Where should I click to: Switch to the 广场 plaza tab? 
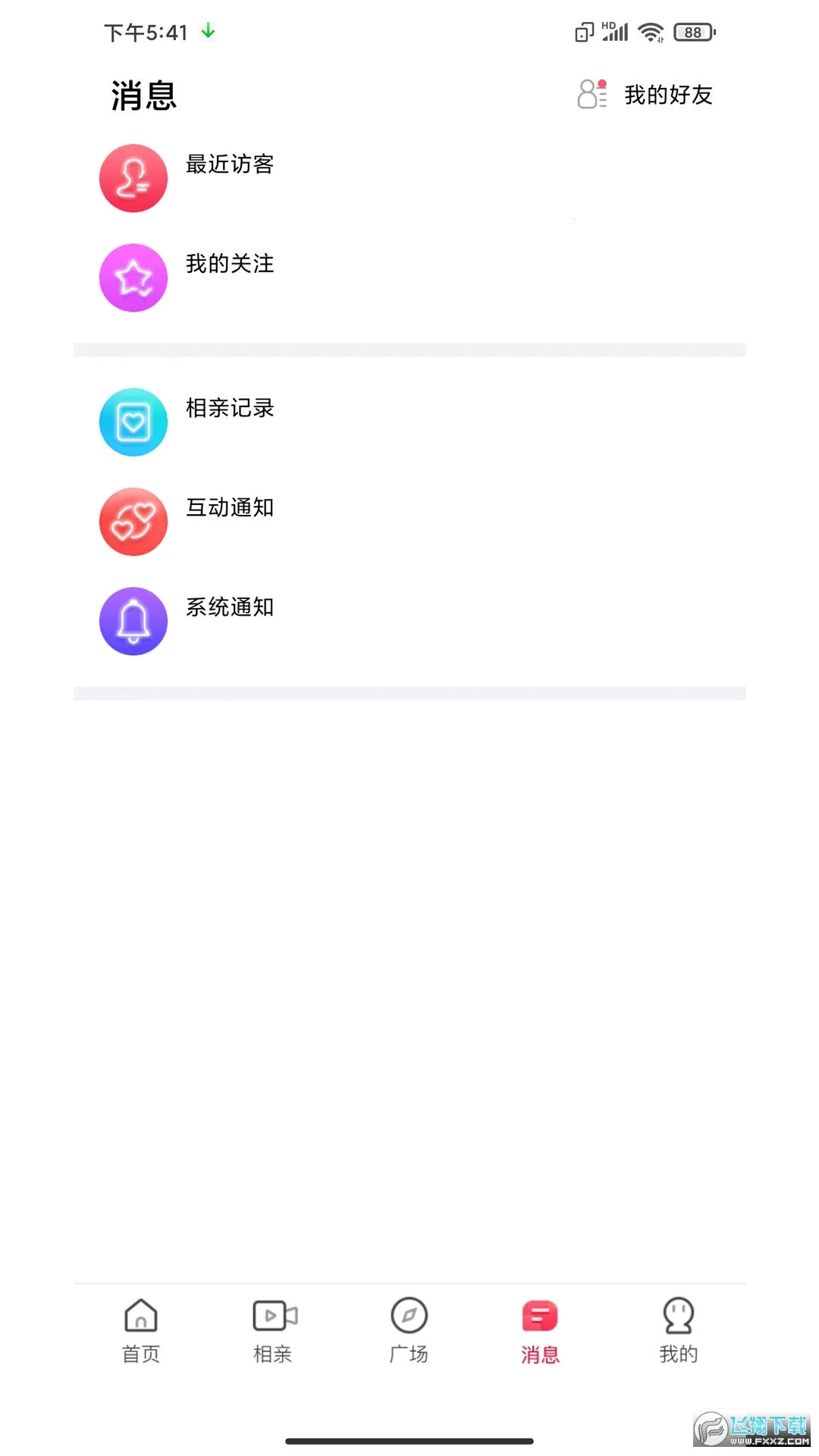[x=409, y=1329]
